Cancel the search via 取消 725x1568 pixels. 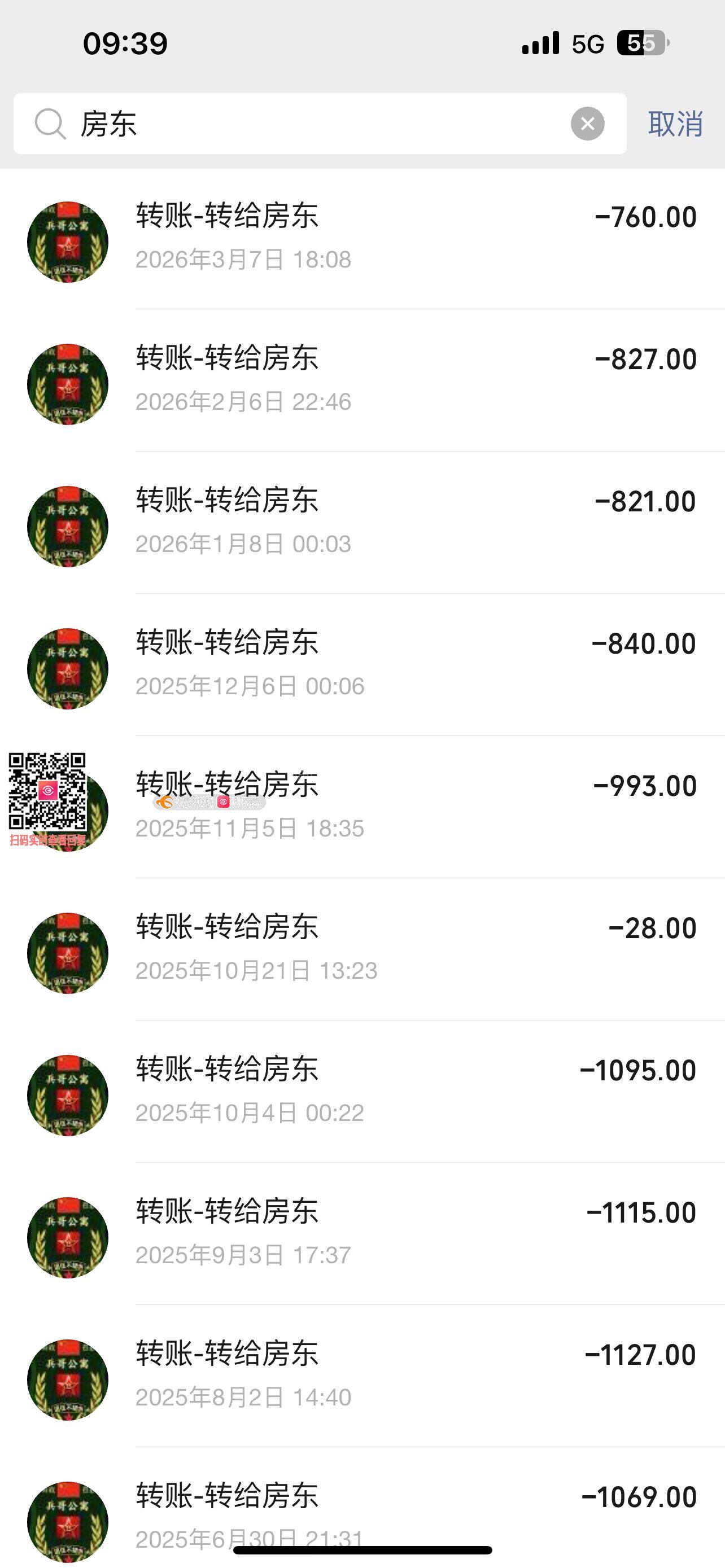(x=675, y=124)
